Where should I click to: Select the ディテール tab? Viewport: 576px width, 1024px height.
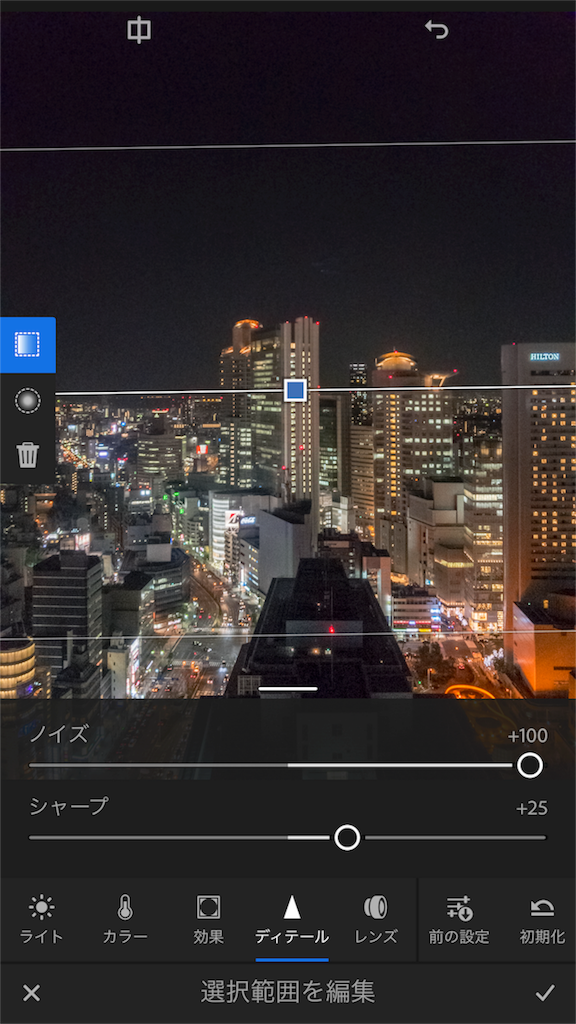click(292, 920)
